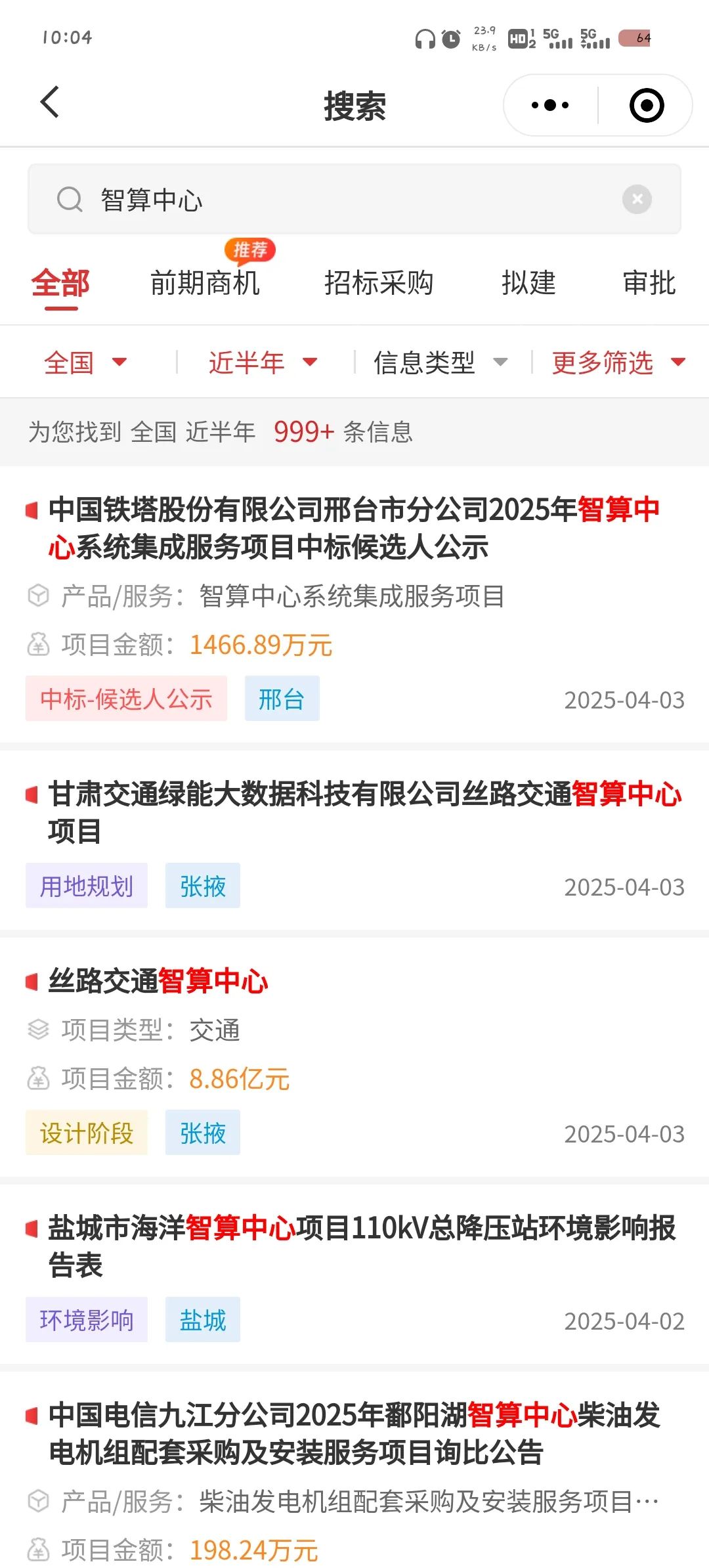Viewport: 709px width, 1568px height.
Task: Expand the 近半年 time filter
Action: [263, 362]
